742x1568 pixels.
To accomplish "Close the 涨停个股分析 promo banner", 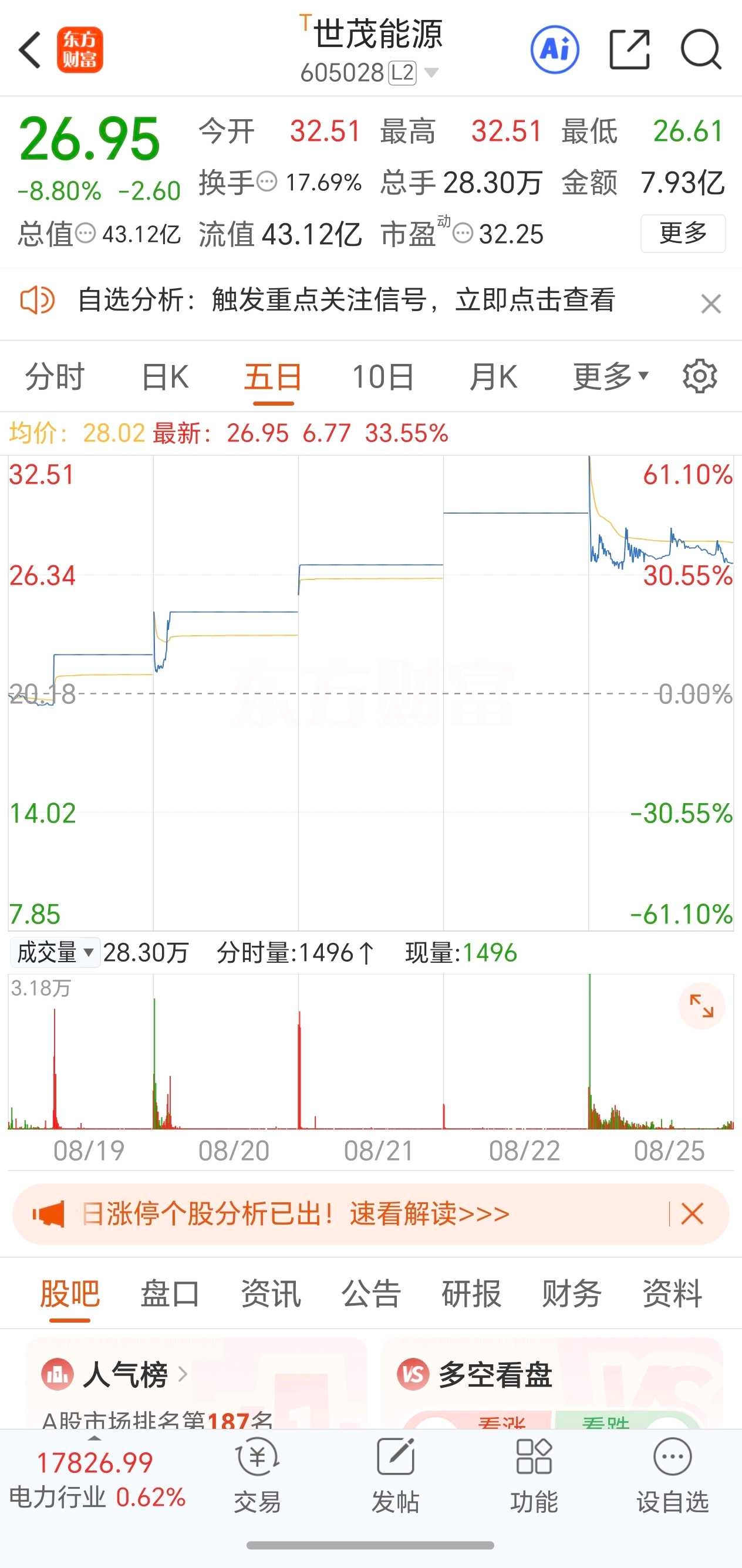I will click(692, 1214).
